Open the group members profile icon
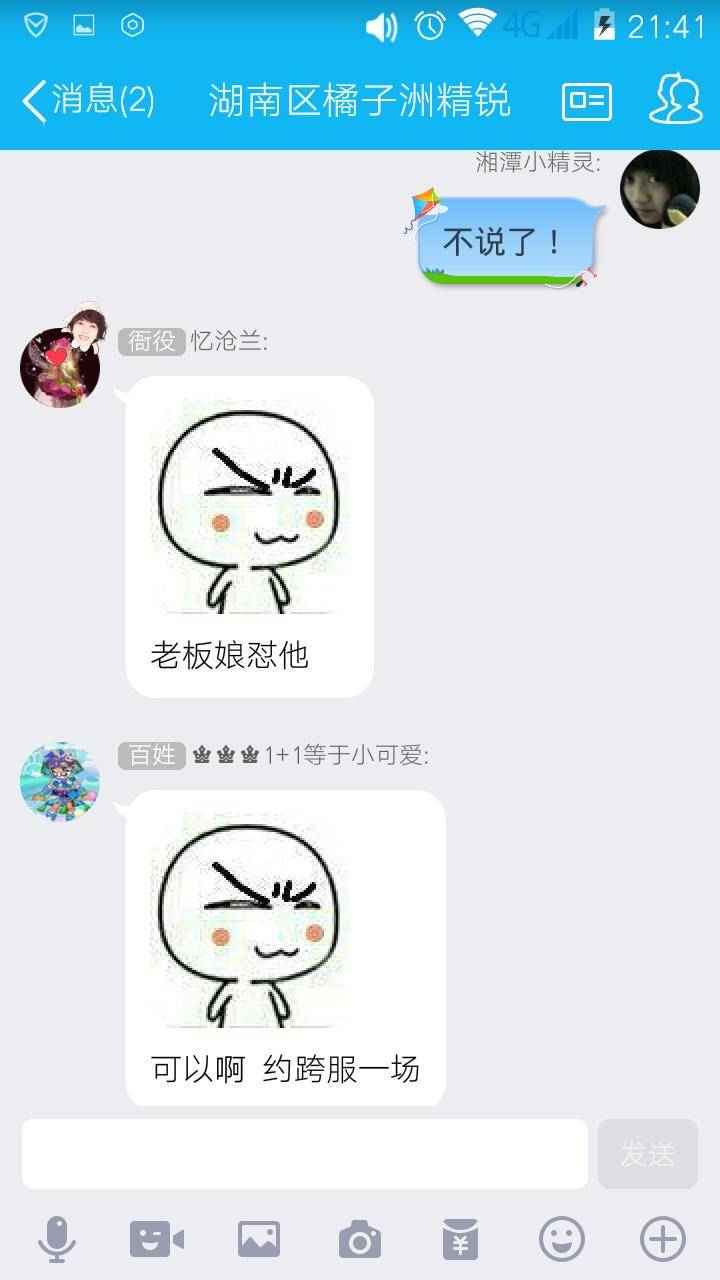Image resolution: width=720 pixels, height=1280 pixels. tap(675, 100)
